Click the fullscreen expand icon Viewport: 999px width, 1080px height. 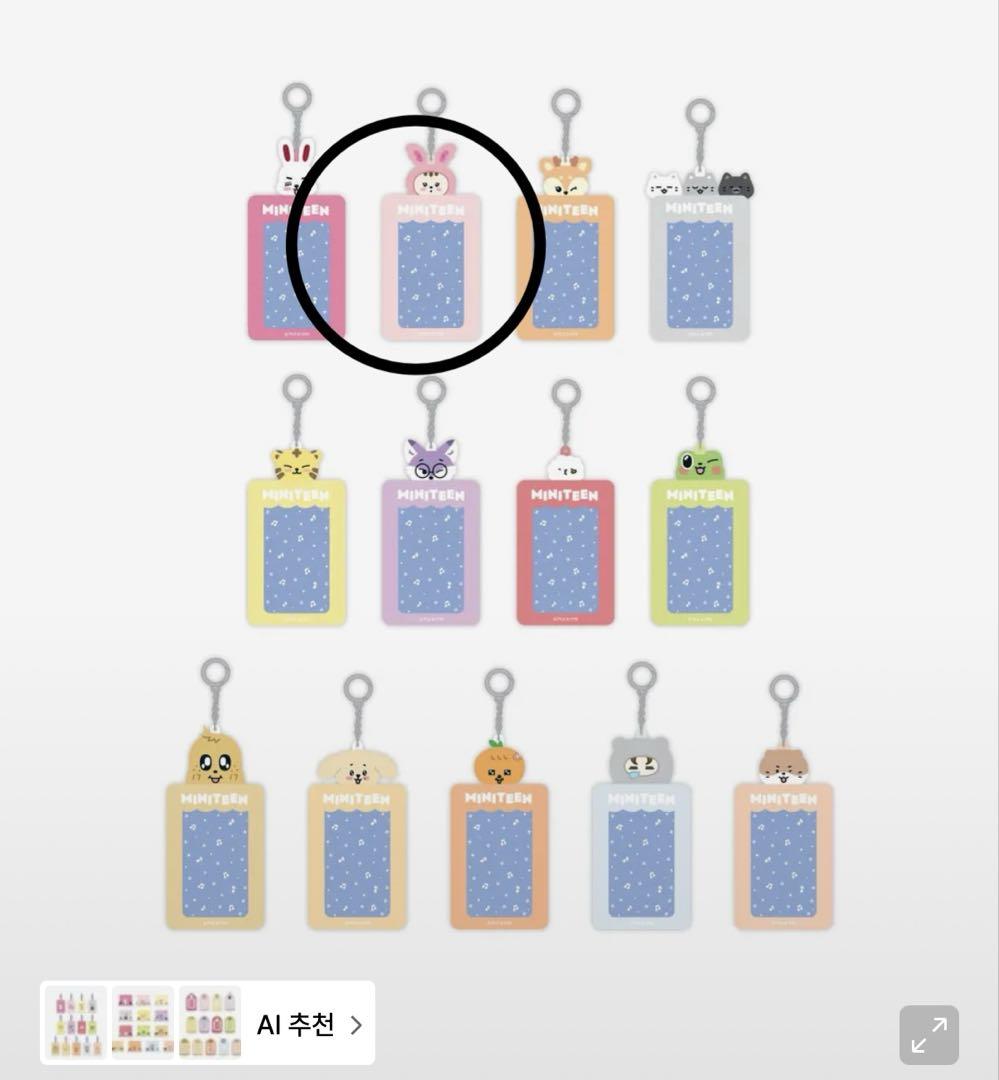(x=929, y=1034)
